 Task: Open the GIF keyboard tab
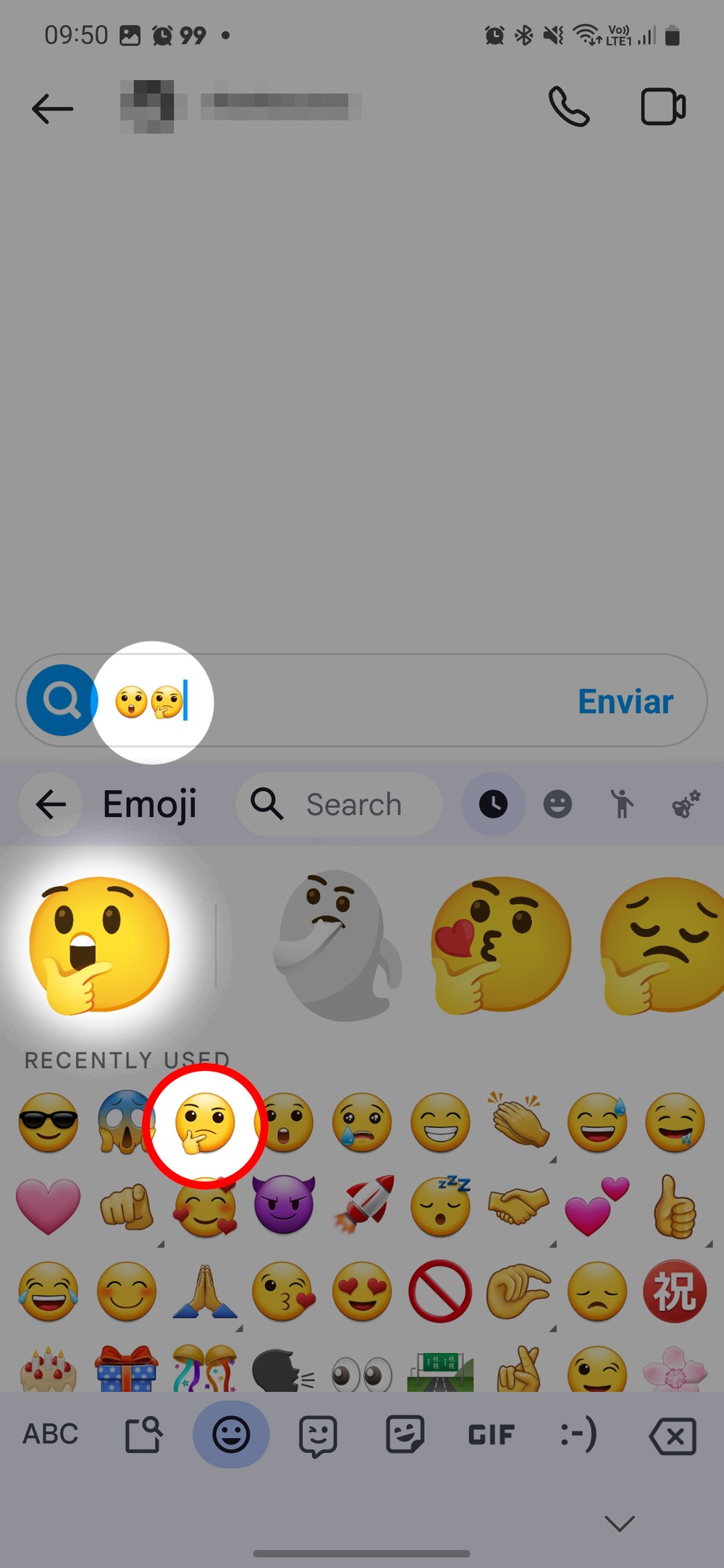pos(491,1433)
